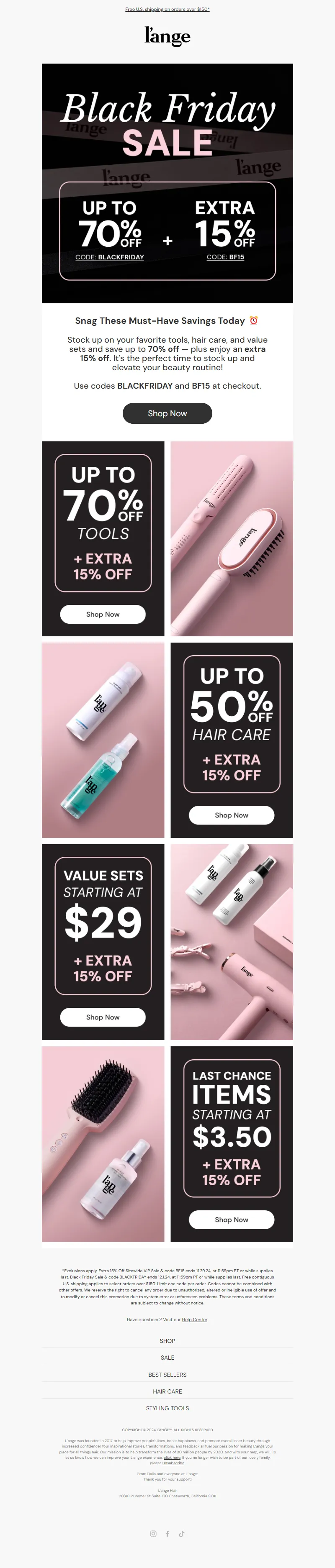Shop Now for up to 70% off tools
The width and height of the screenshot is (335, 1568).
(102, 614)
